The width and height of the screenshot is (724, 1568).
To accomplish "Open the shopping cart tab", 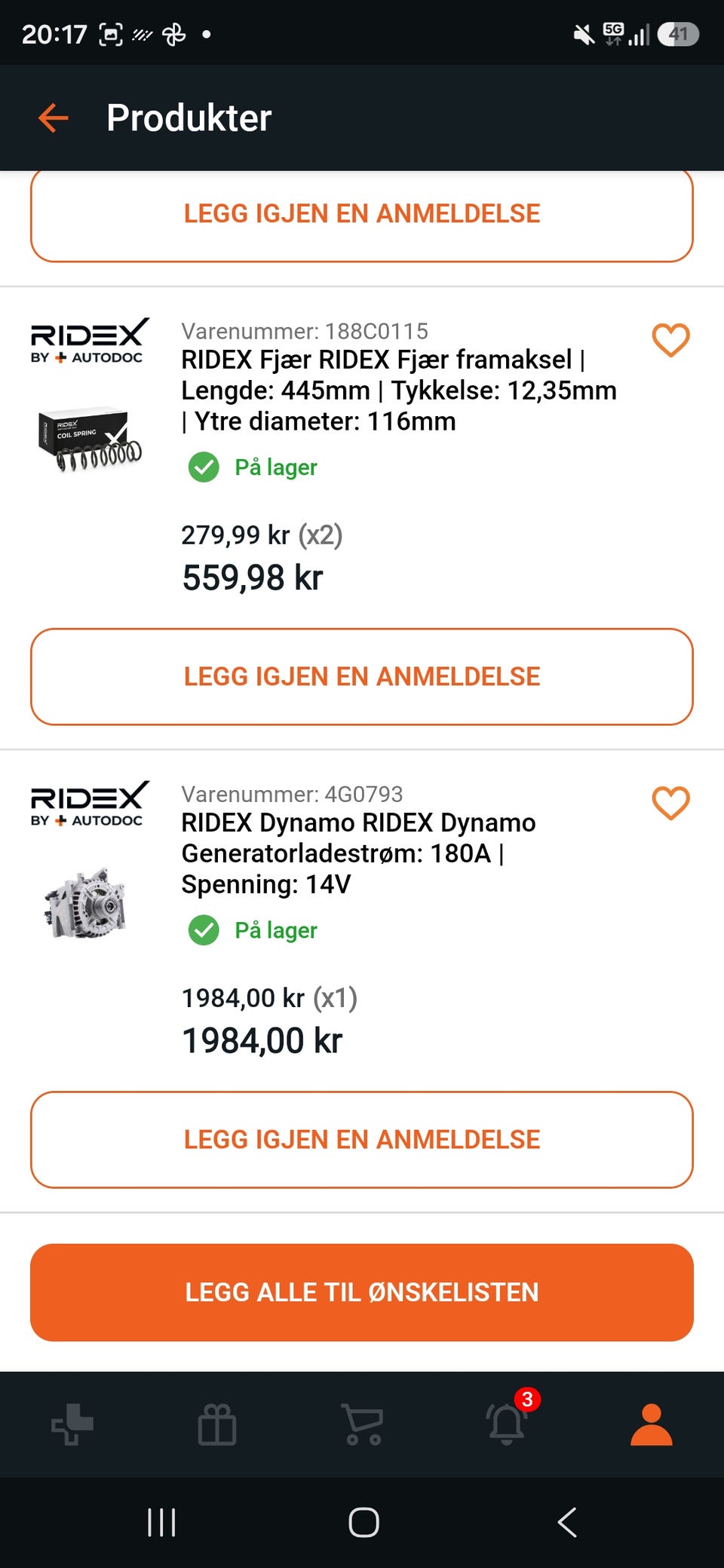I will (x=362, y=1424).
